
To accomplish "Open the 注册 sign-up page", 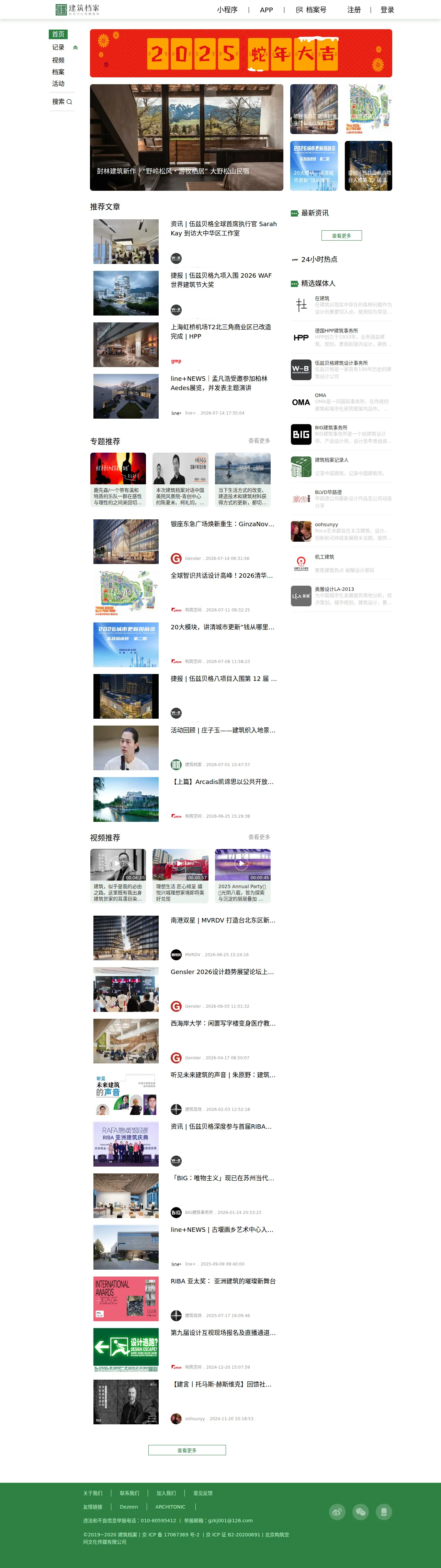I will [x=354, y=10].
